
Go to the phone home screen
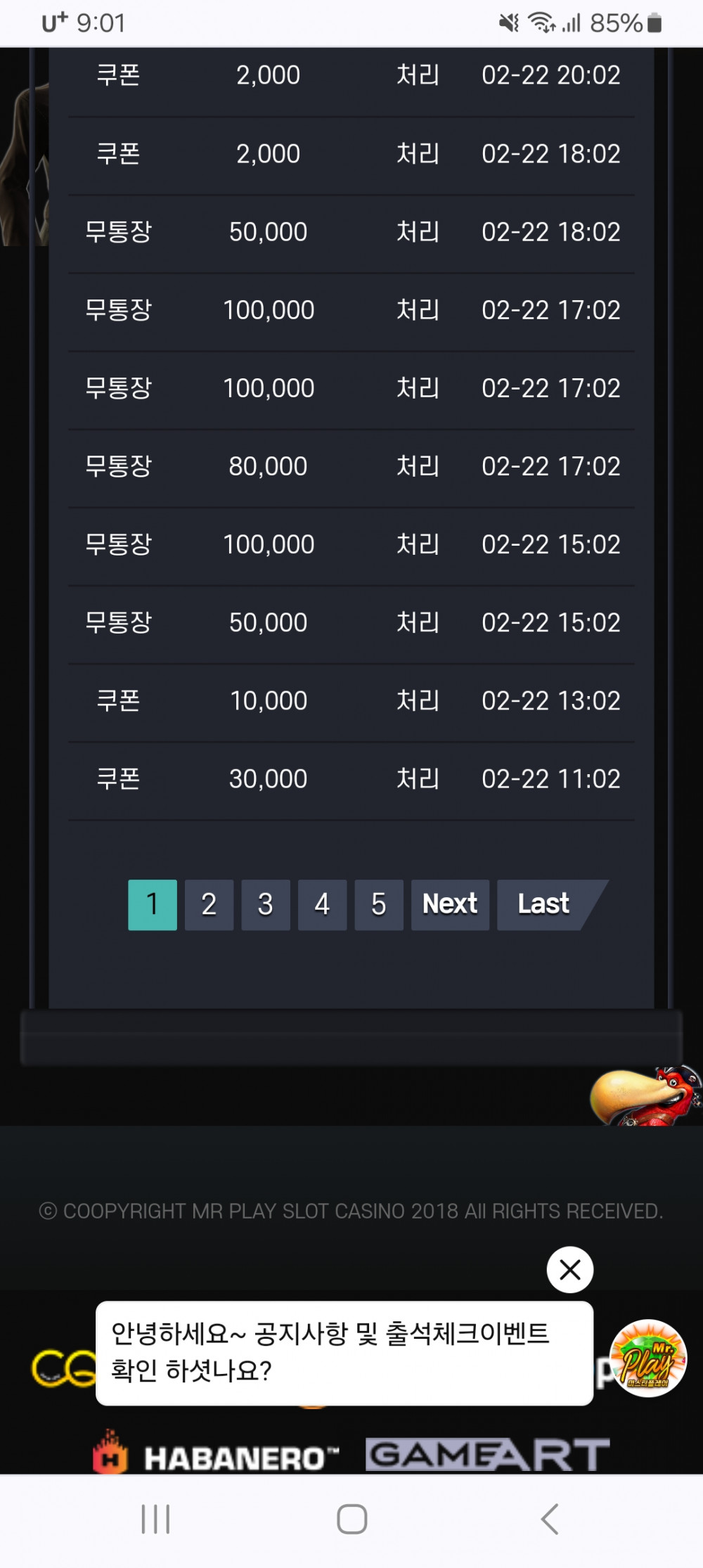[x=351, y=1519]
